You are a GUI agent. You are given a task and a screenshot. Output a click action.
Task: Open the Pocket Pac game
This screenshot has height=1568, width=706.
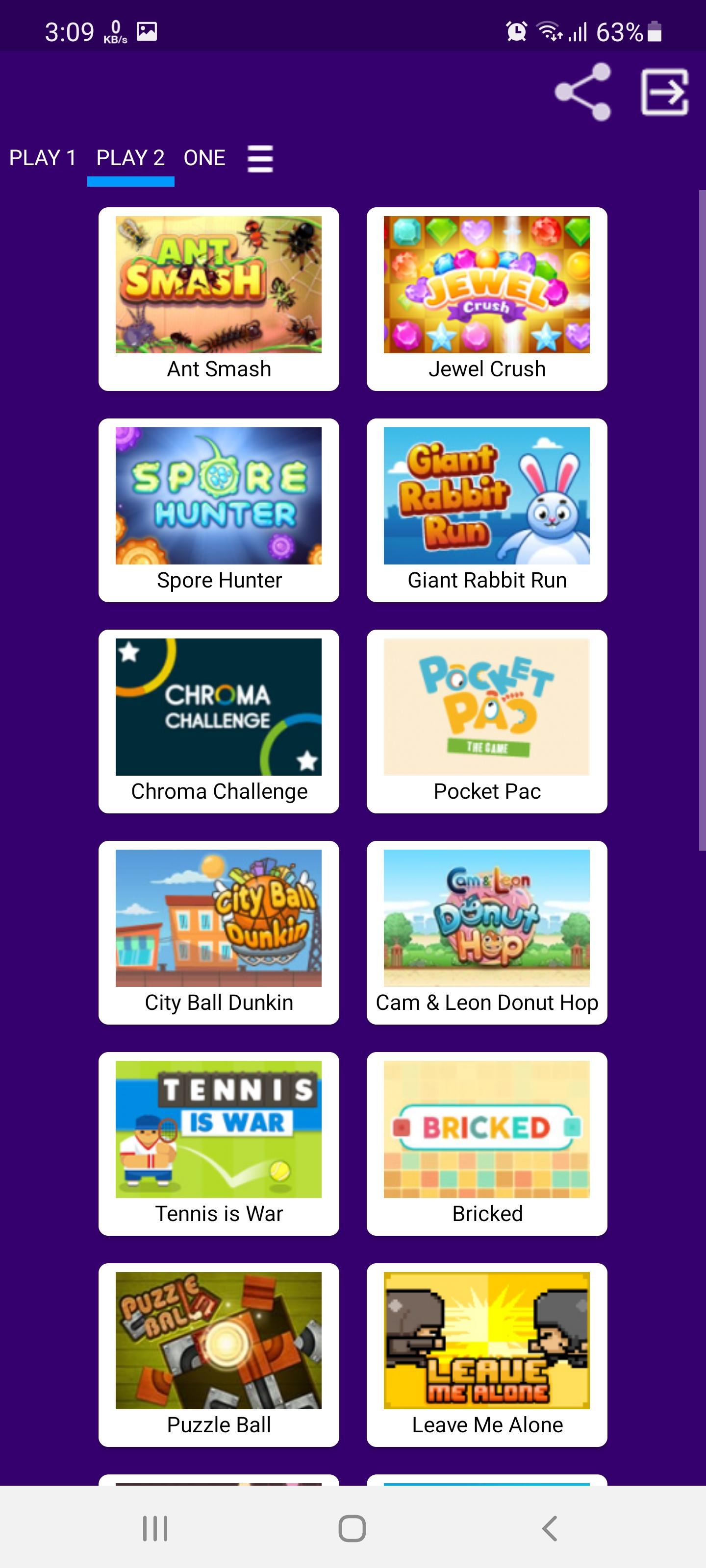(487, 721)
